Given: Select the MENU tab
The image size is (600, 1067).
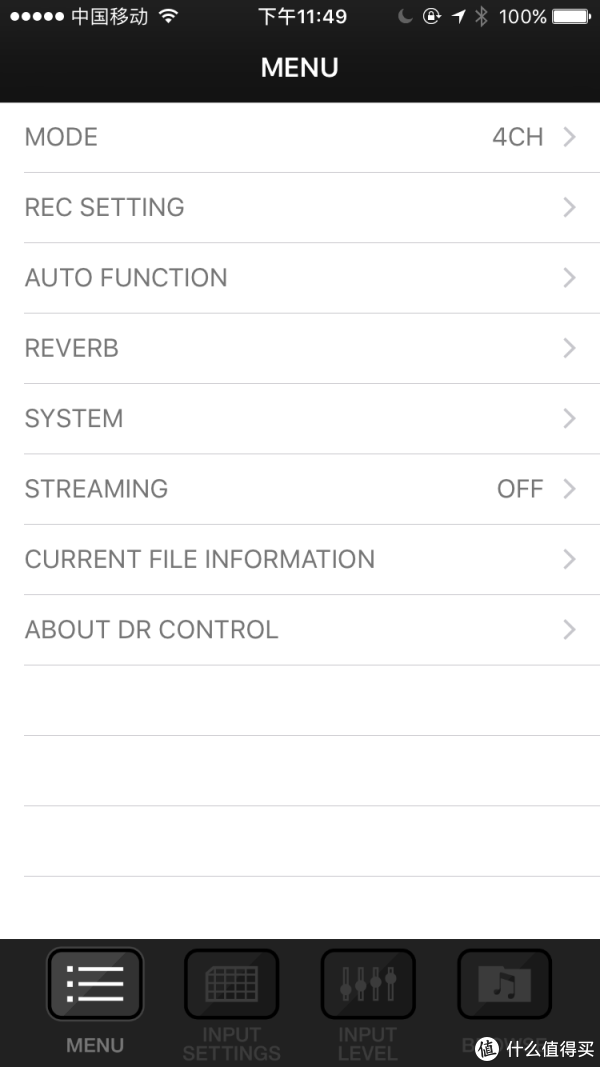Looking at the screenshot, I should click(95, 1000).
